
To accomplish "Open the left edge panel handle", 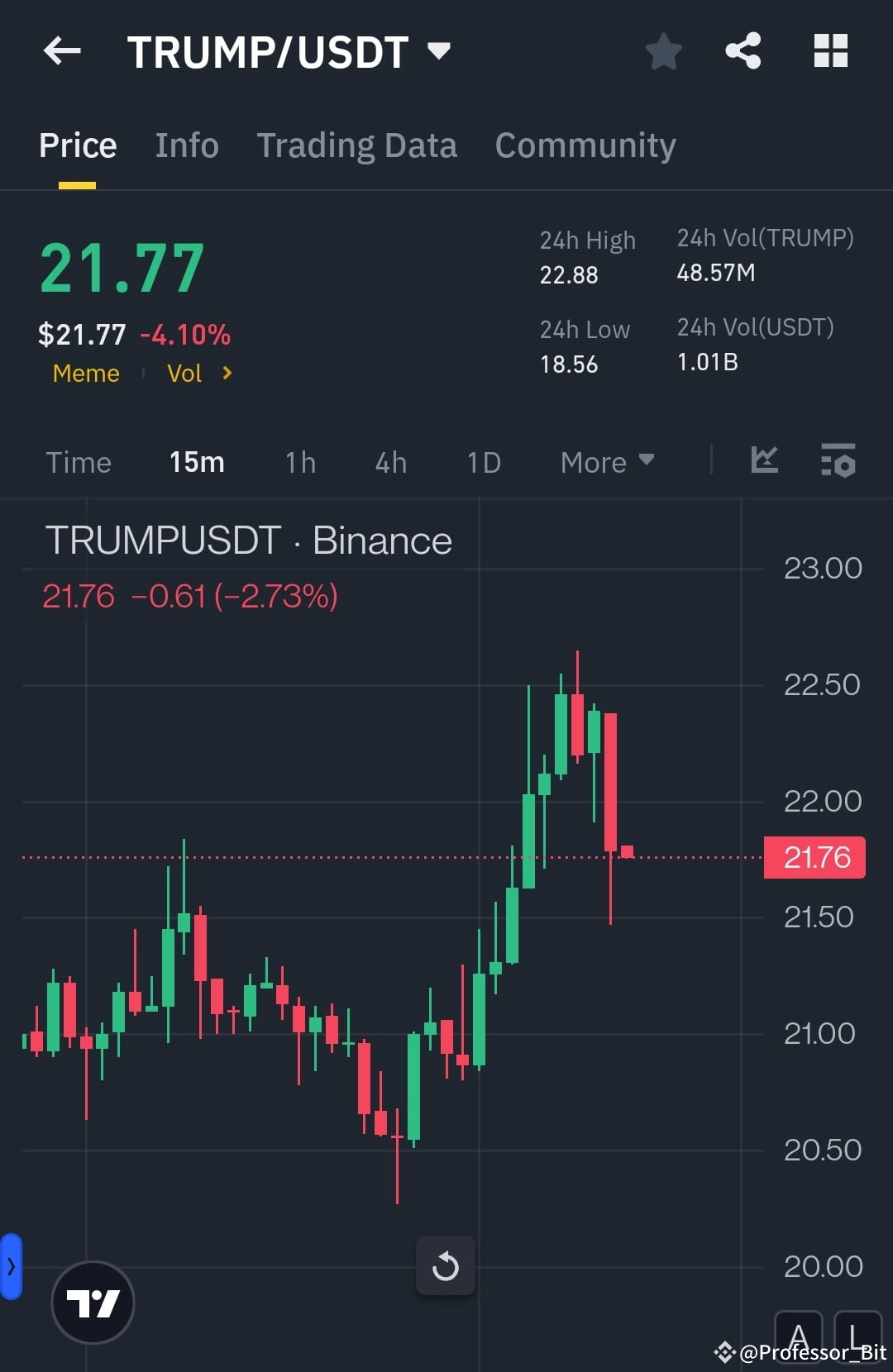I will pos(10,1265).
